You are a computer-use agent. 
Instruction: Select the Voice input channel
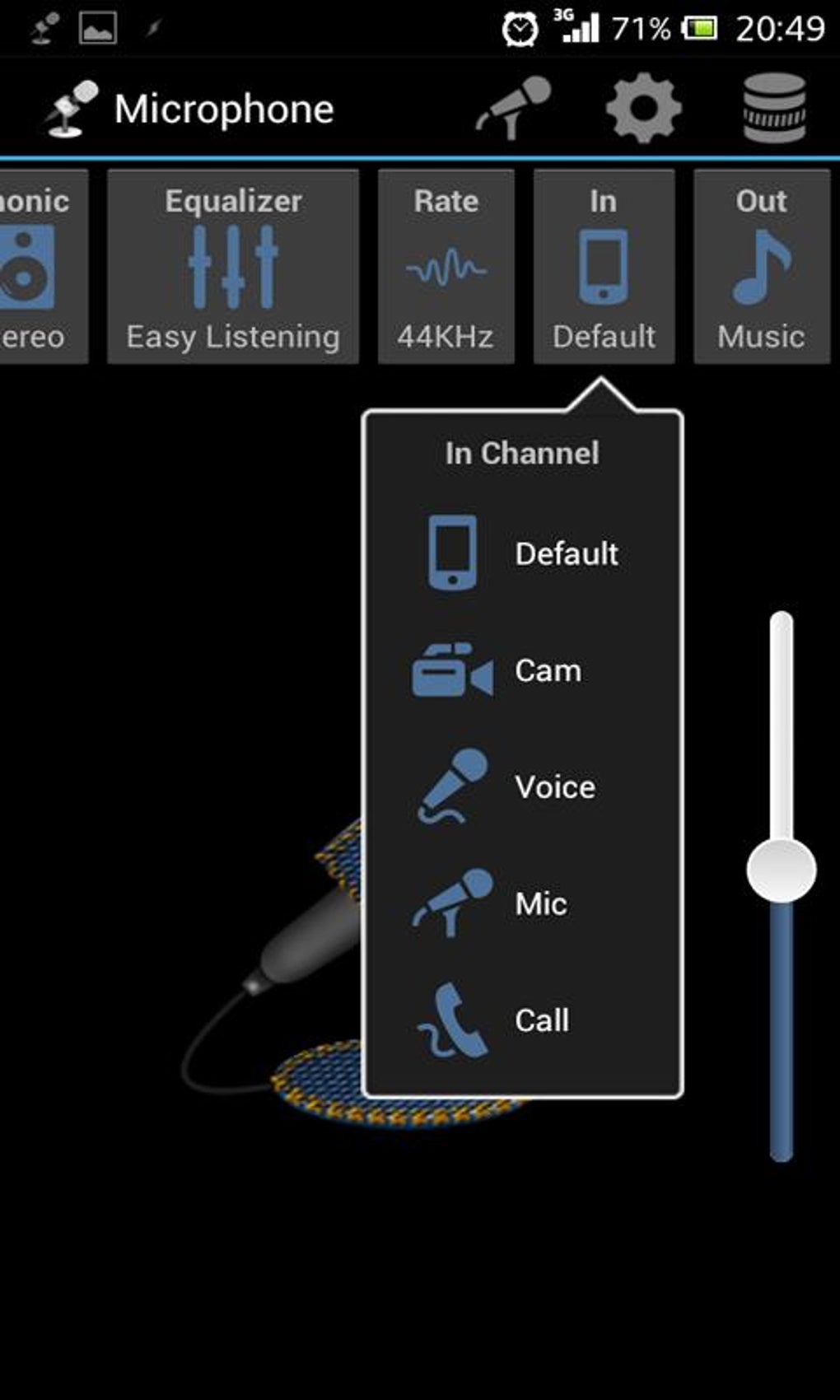(x=522, y=787)
